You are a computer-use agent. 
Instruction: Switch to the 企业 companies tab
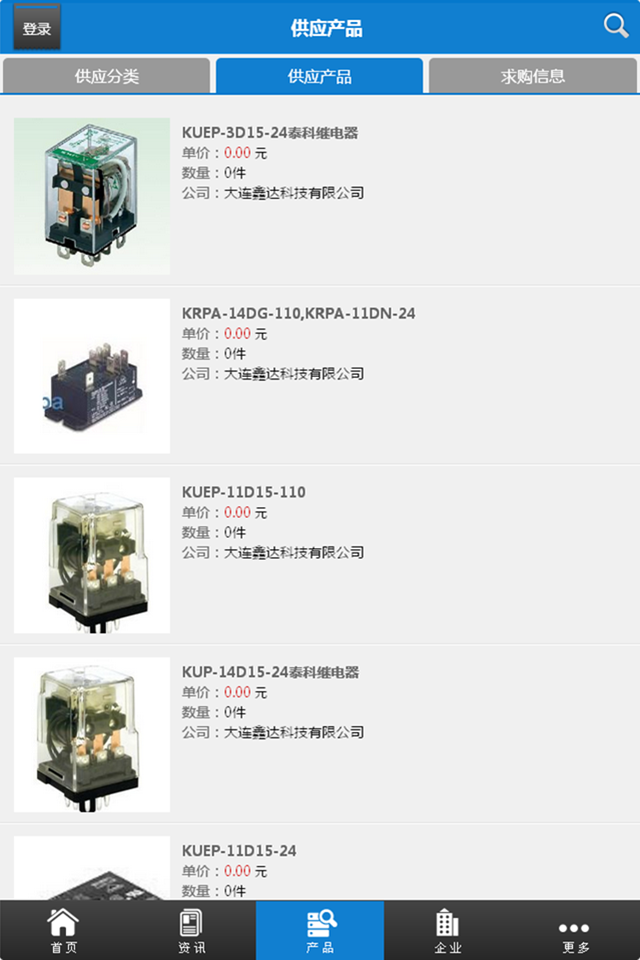tap(448, 931)
